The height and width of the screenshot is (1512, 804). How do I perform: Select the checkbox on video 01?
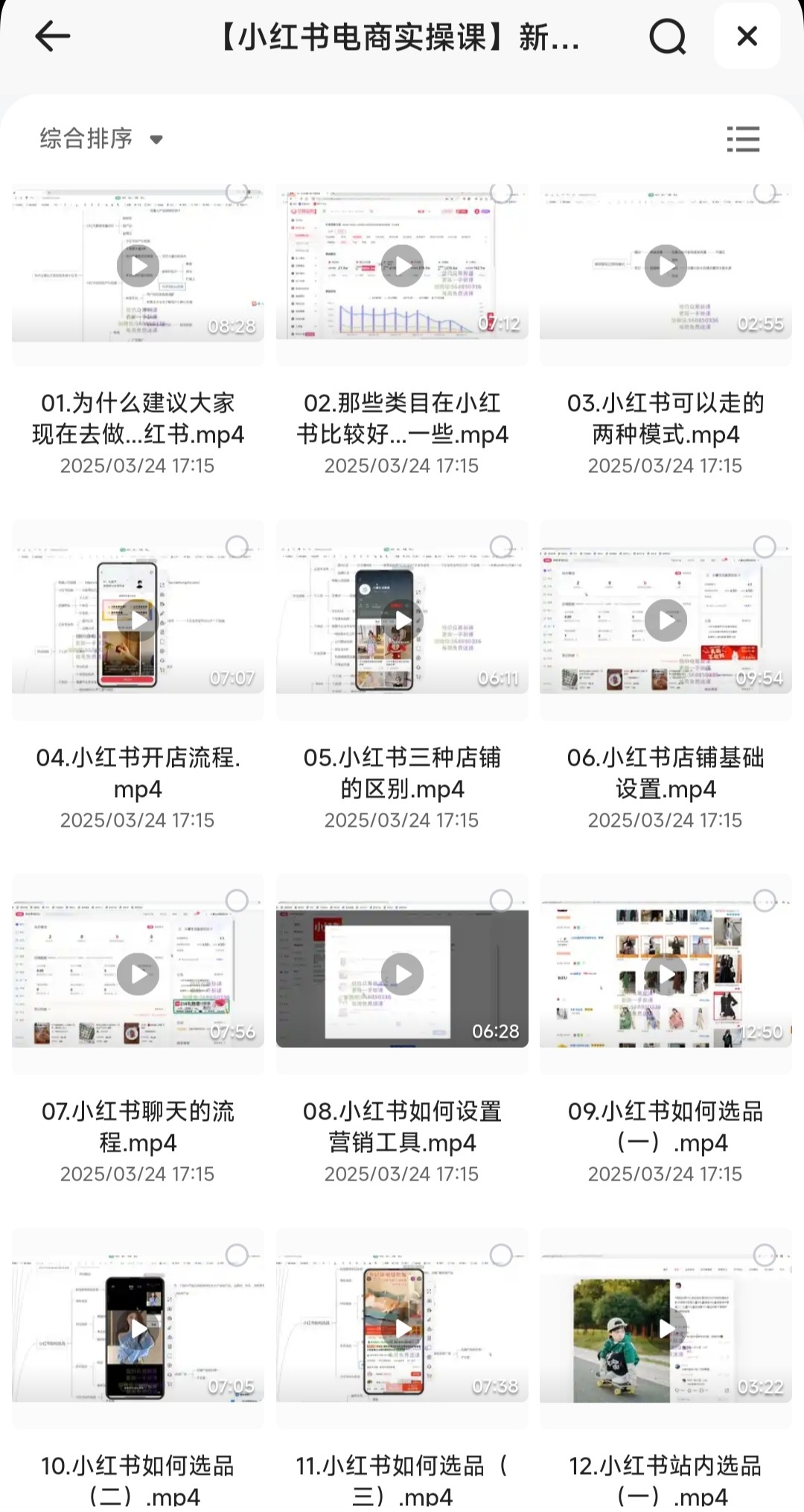click(237, 193)
